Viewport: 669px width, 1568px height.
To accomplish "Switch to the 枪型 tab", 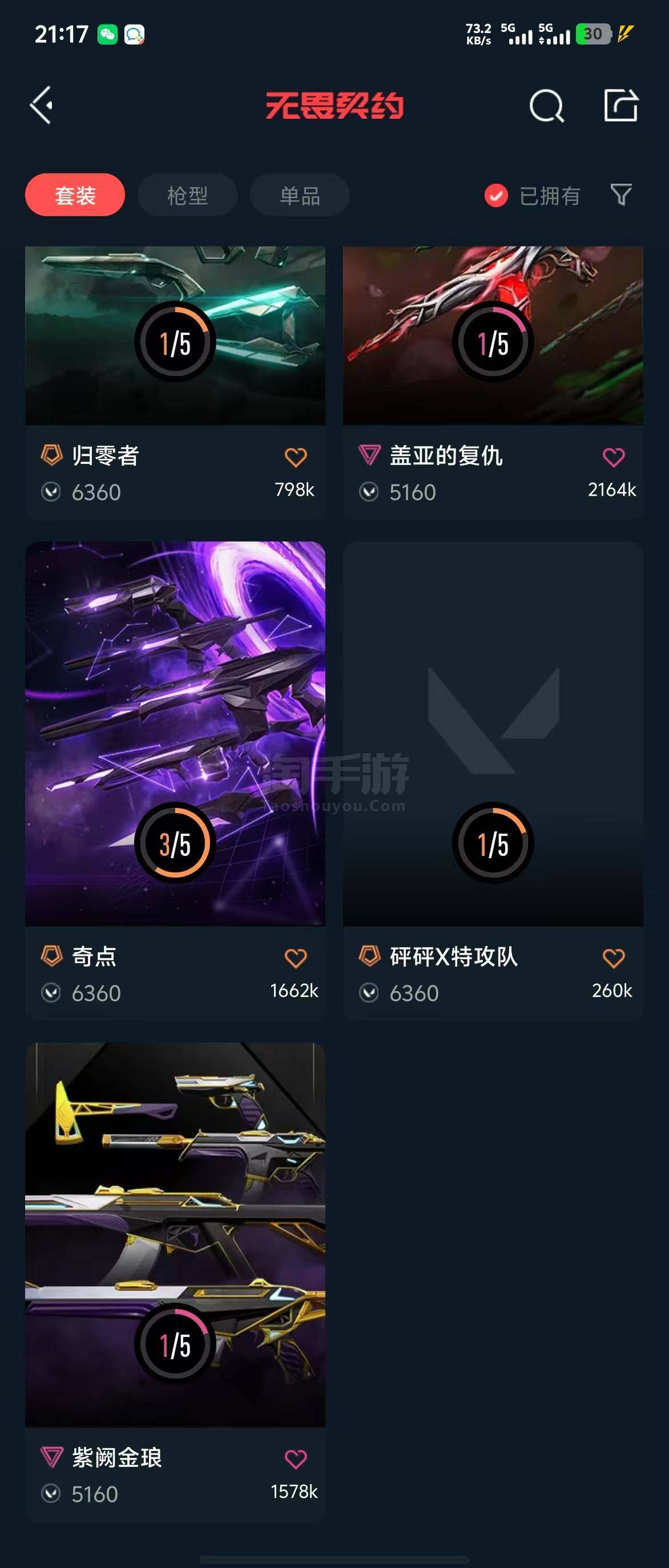I will pos(187,195).
